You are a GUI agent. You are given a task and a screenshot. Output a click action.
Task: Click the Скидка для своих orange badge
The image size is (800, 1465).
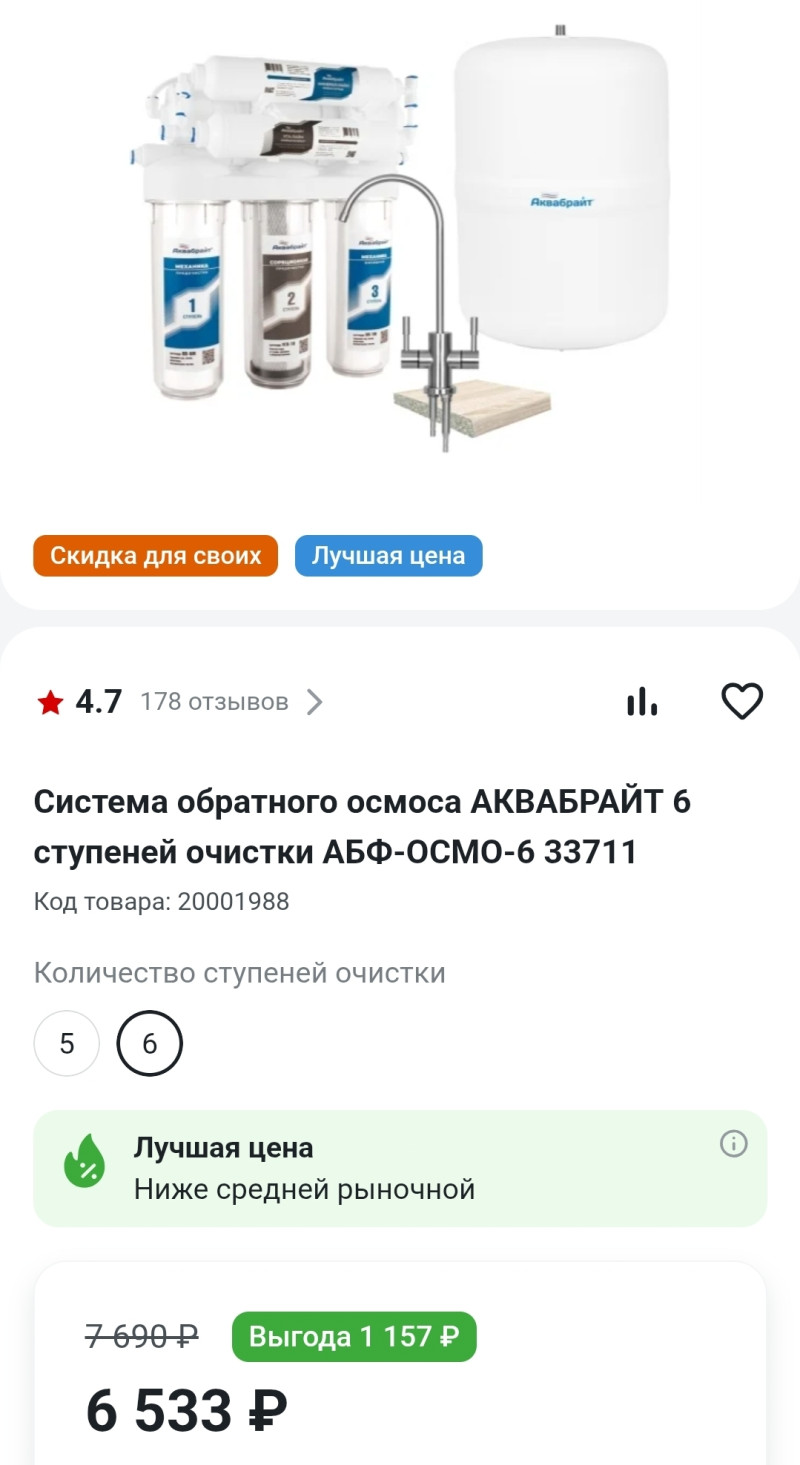[x=154, y=555]
